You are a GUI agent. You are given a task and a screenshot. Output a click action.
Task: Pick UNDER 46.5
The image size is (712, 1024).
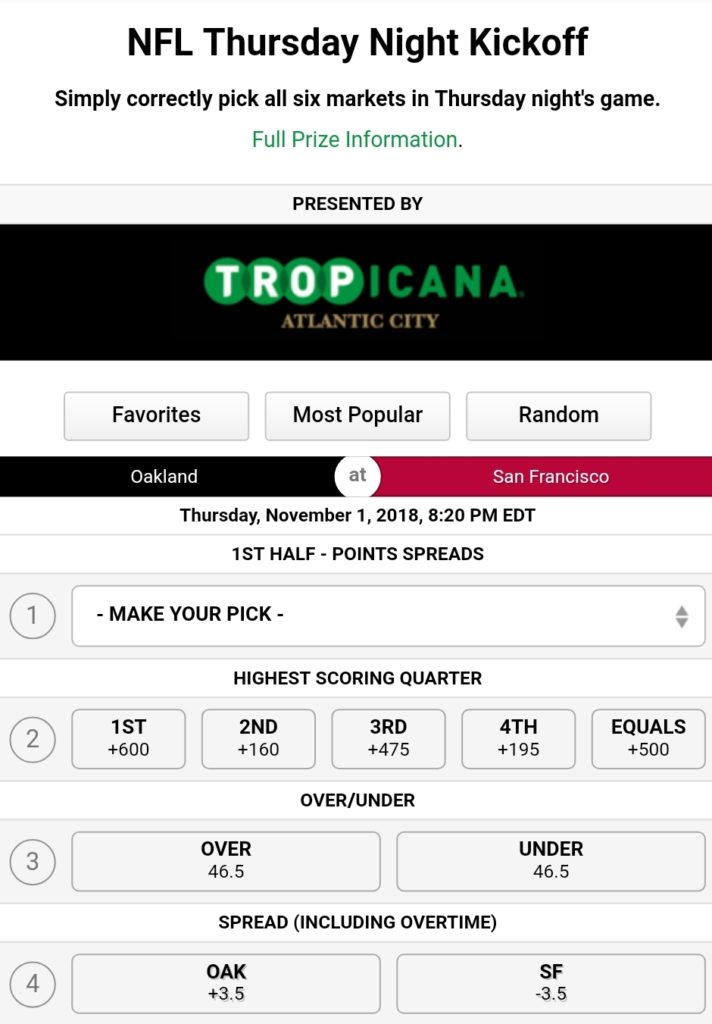[x=550, y=860]
